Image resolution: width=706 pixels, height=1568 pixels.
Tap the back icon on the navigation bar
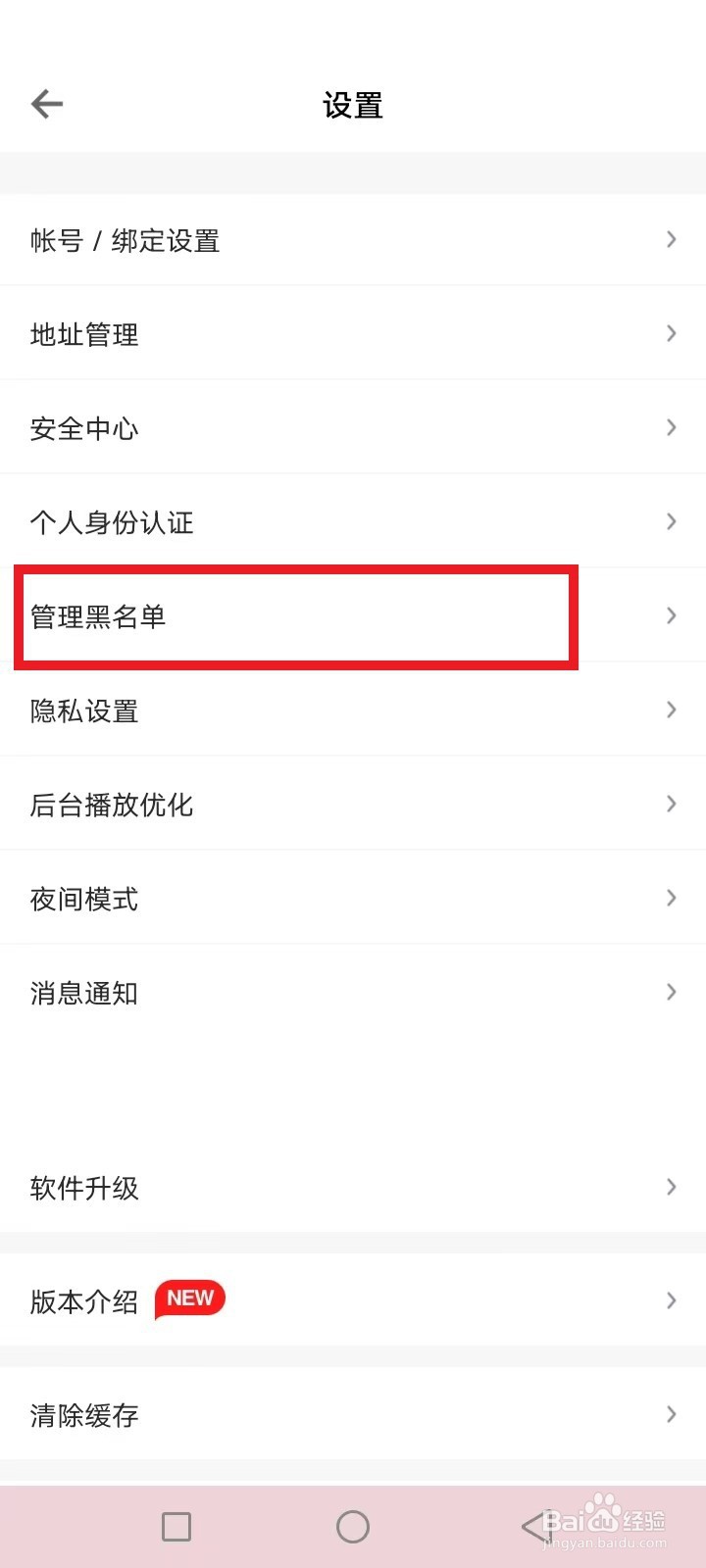click(529, 1526)
